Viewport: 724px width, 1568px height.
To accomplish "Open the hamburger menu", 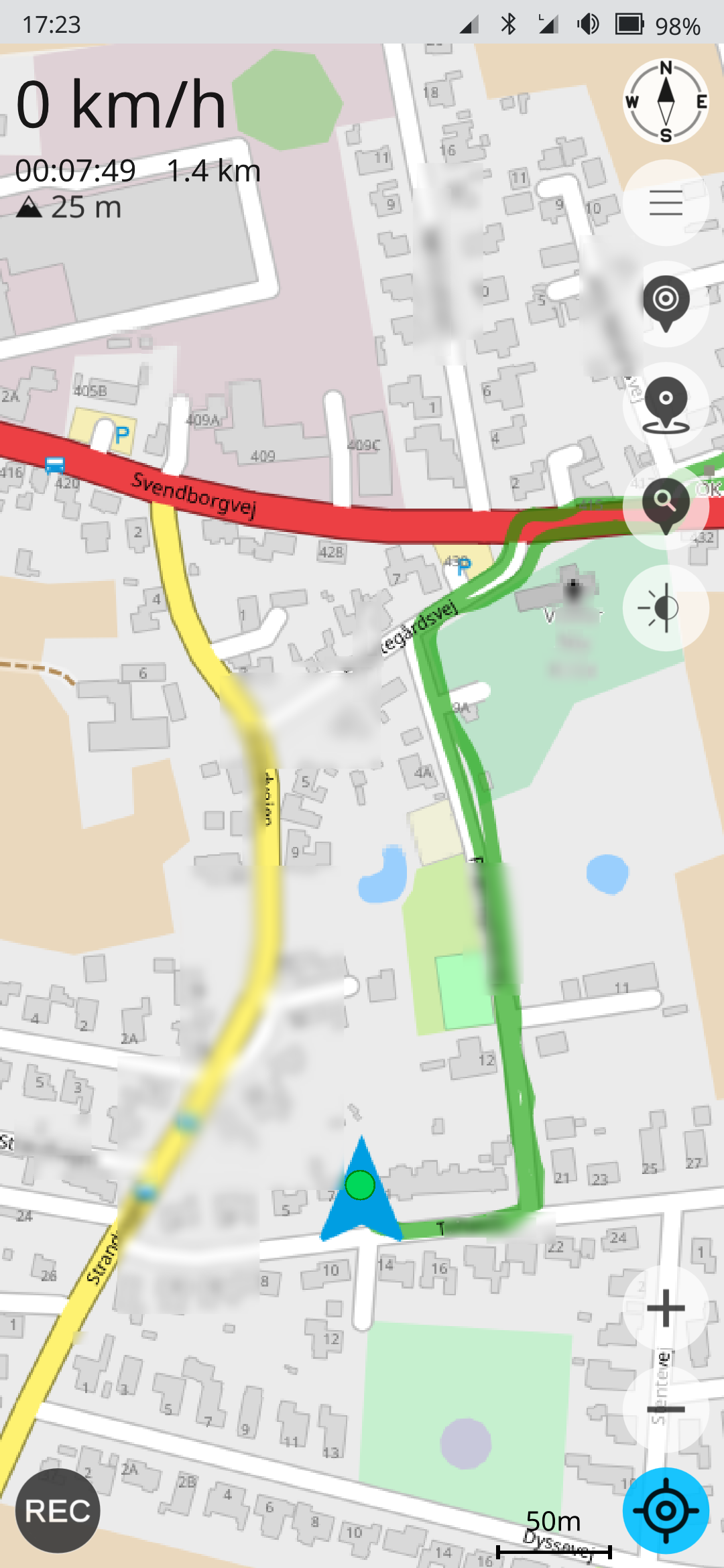I will (x=666, y=202).
